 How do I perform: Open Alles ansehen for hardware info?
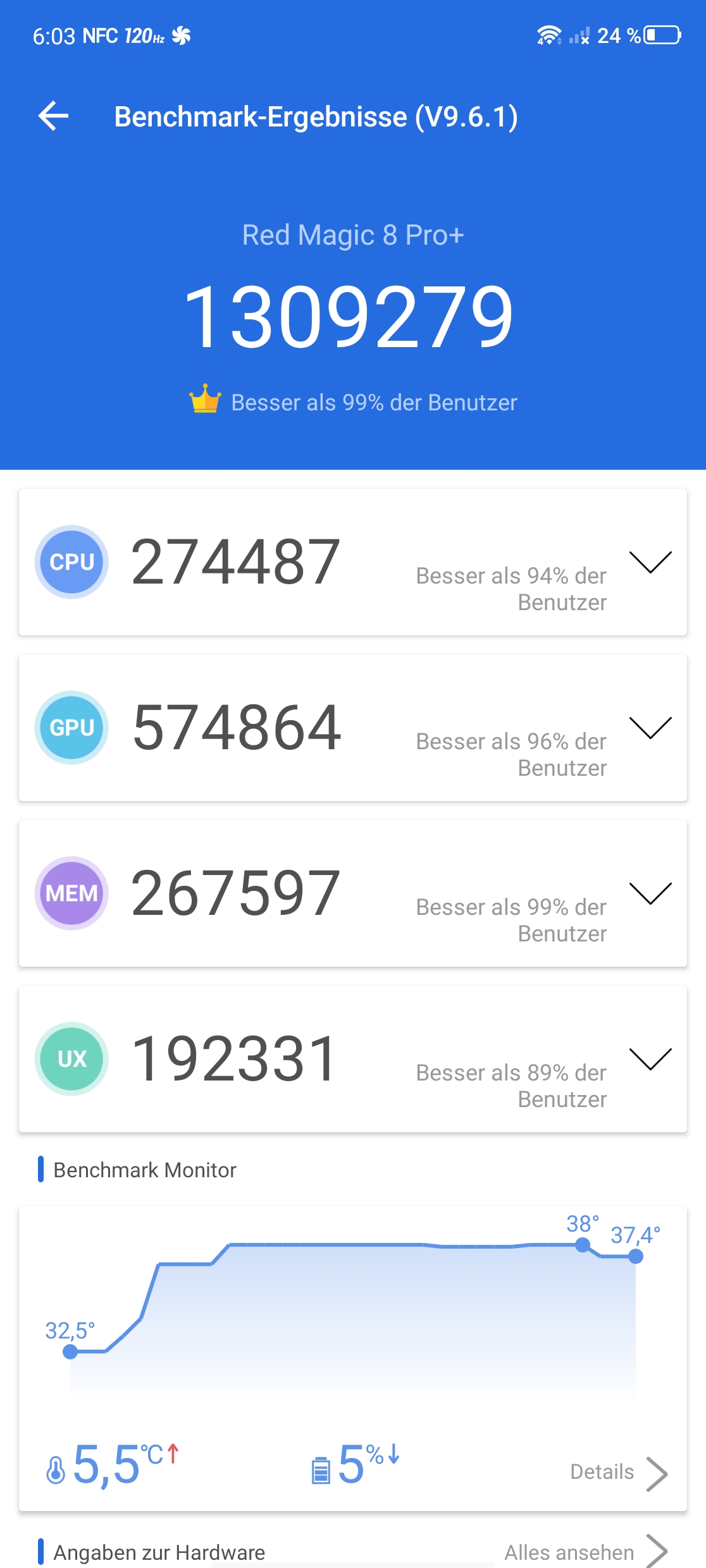[x=585, y=1552]
